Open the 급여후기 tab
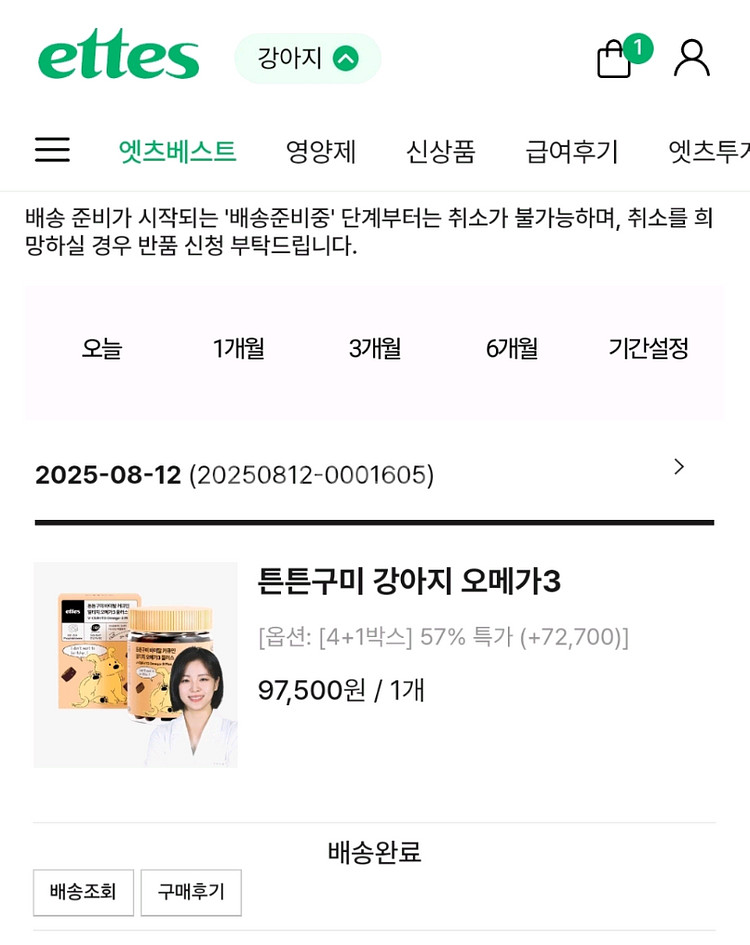The image size is (750, 945). [x=571, y=151]
